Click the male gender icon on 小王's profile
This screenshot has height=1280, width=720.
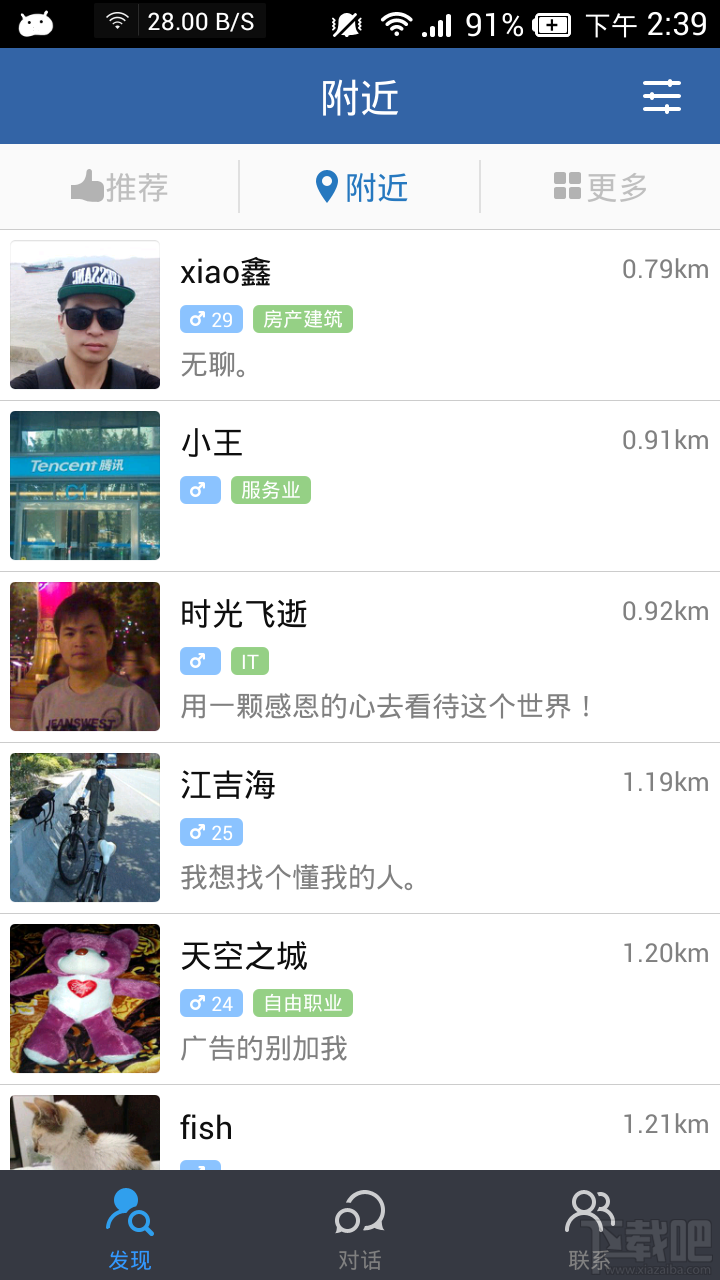[200, 490]
